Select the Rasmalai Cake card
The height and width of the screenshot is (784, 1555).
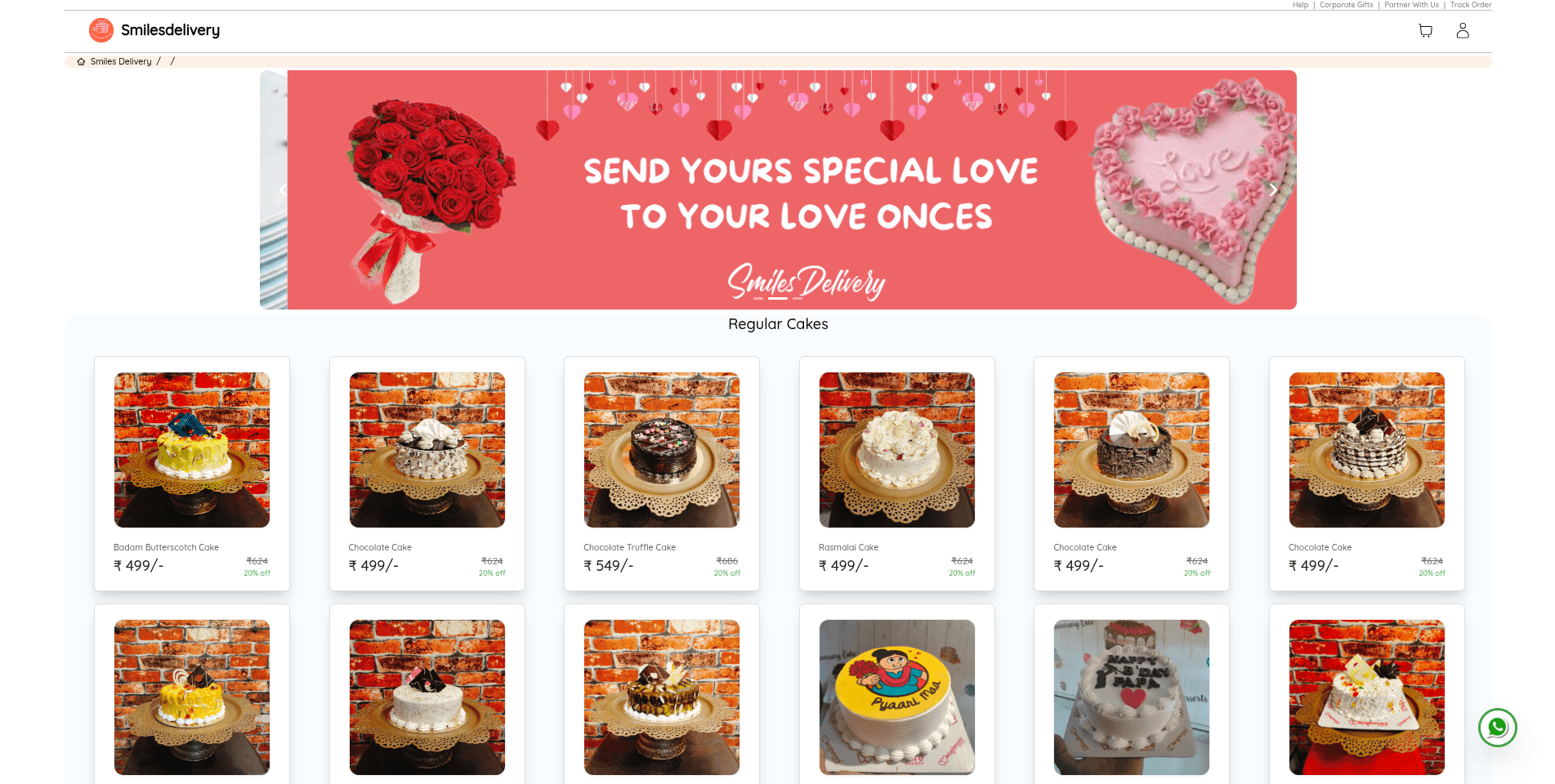(x=896, y=473)
